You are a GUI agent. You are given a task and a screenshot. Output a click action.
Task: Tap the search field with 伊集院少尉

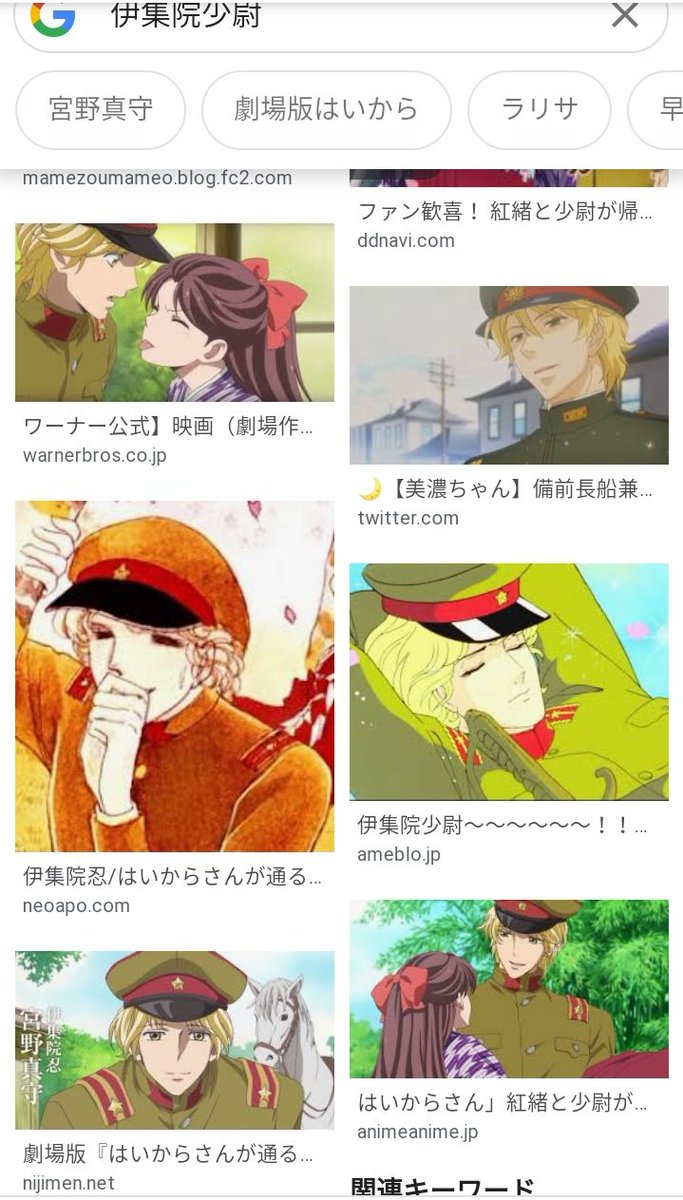(x=340, y=20)
